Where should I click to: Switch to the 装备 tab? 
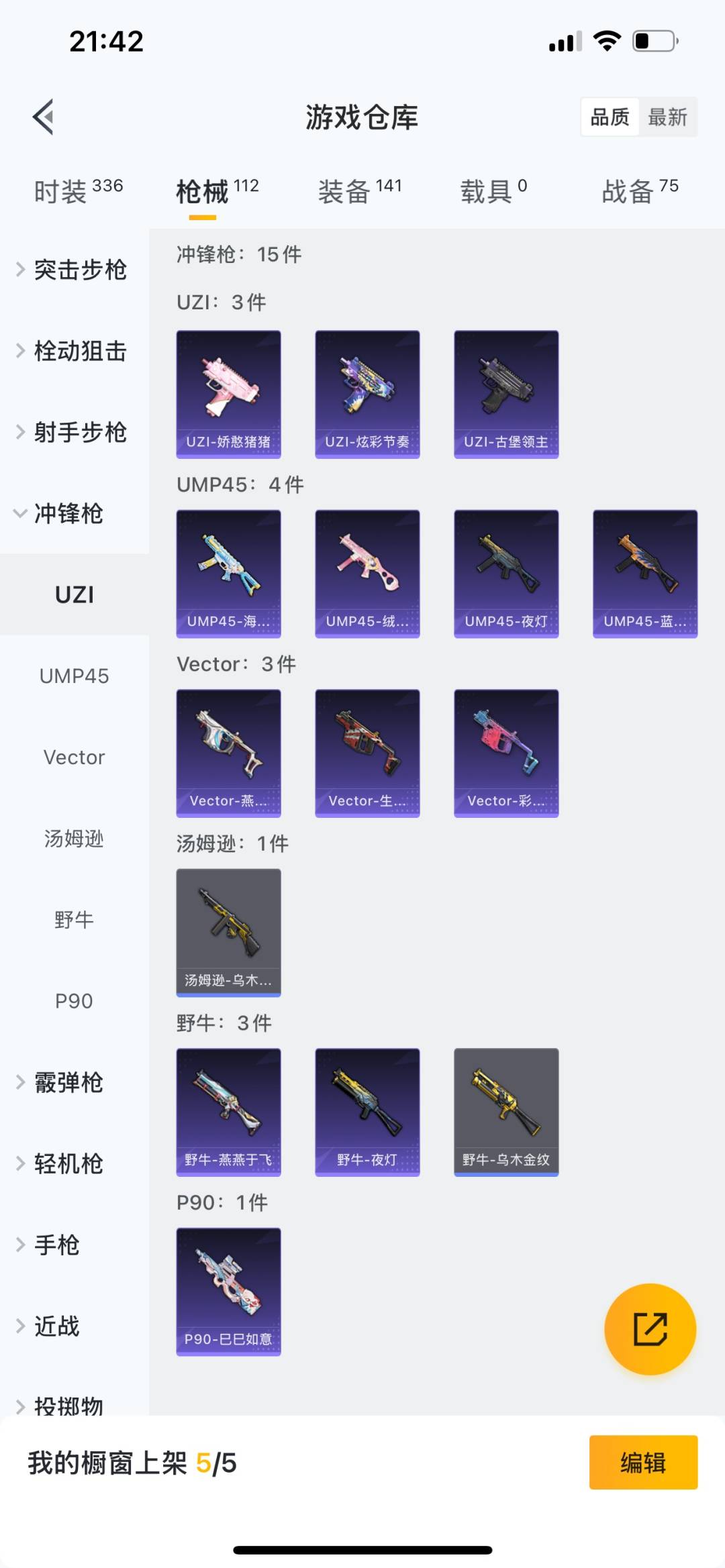(x=360, y=191)
